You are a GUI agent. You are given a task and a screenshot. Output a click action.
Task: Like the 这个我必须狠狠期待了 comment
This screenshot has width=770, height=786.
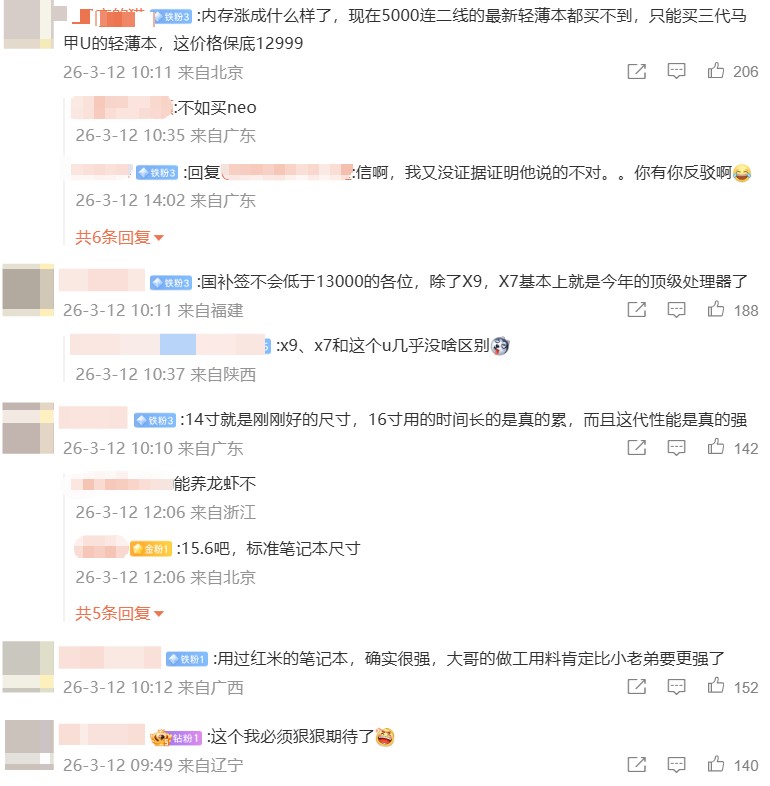(716, 765)
